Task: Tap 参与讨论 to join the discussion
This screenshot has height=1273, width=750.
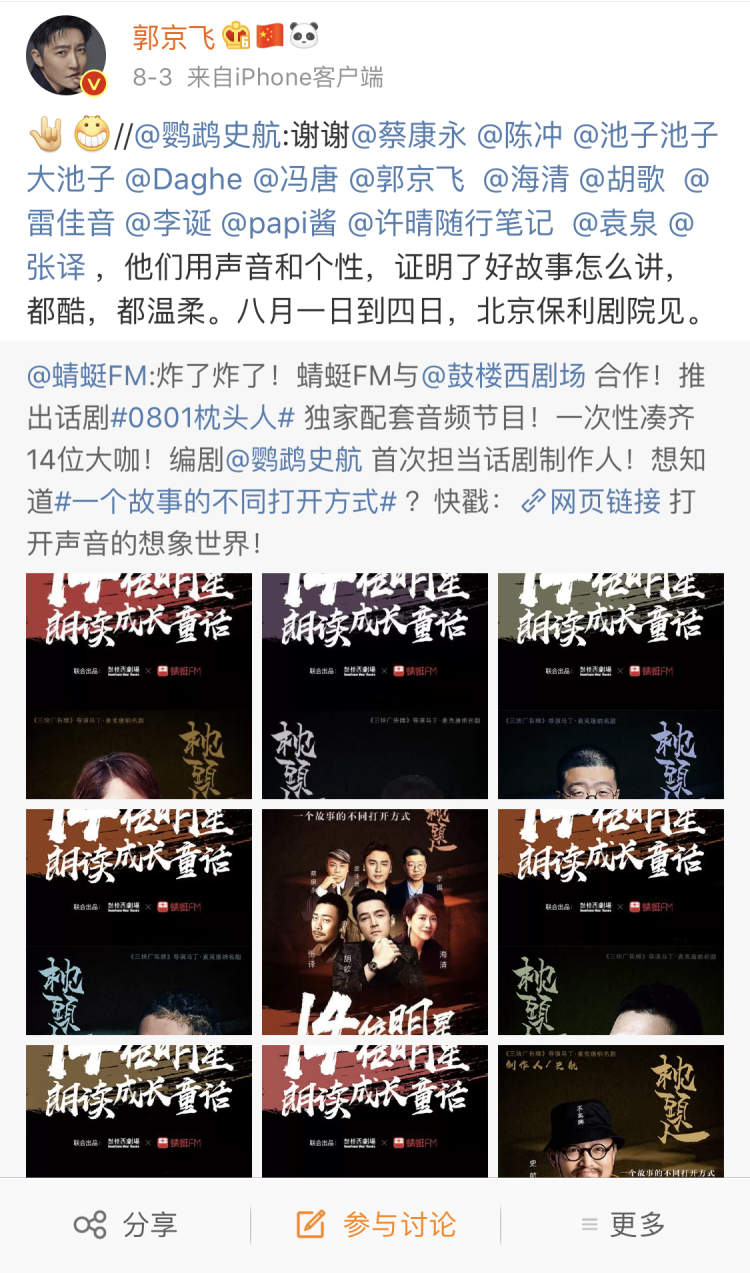Action: click(376, 1224)
